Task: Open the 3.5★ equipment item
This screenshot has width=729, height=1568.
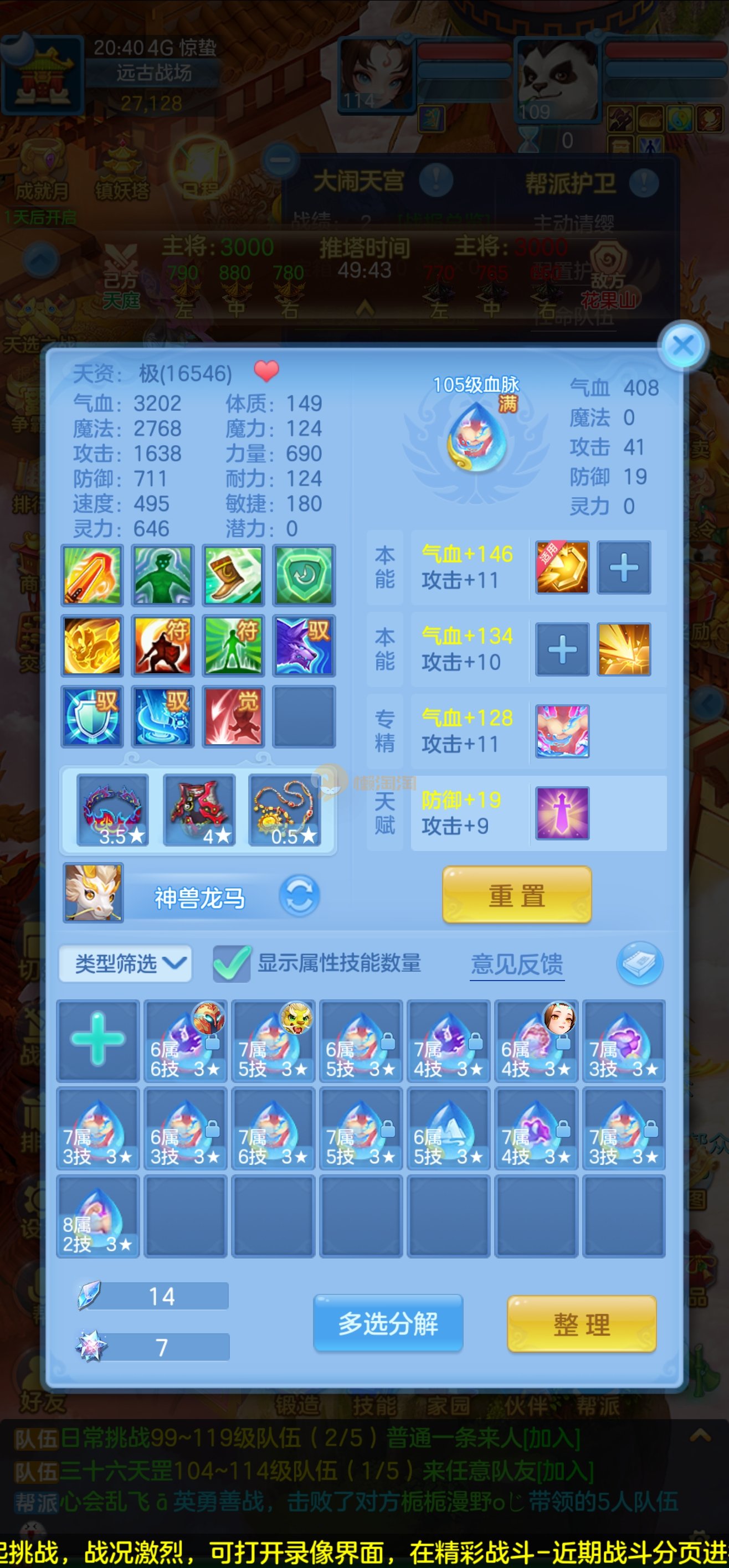Action: tap(112, 810)
